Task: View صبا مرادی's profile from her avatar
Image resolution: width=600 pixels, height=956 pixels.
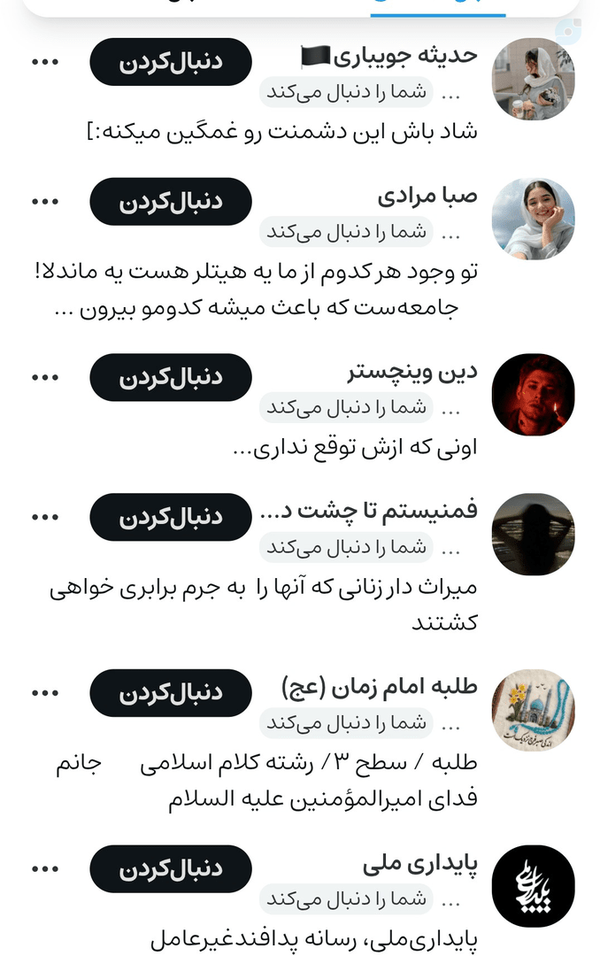Action: [x=533, y=219]
